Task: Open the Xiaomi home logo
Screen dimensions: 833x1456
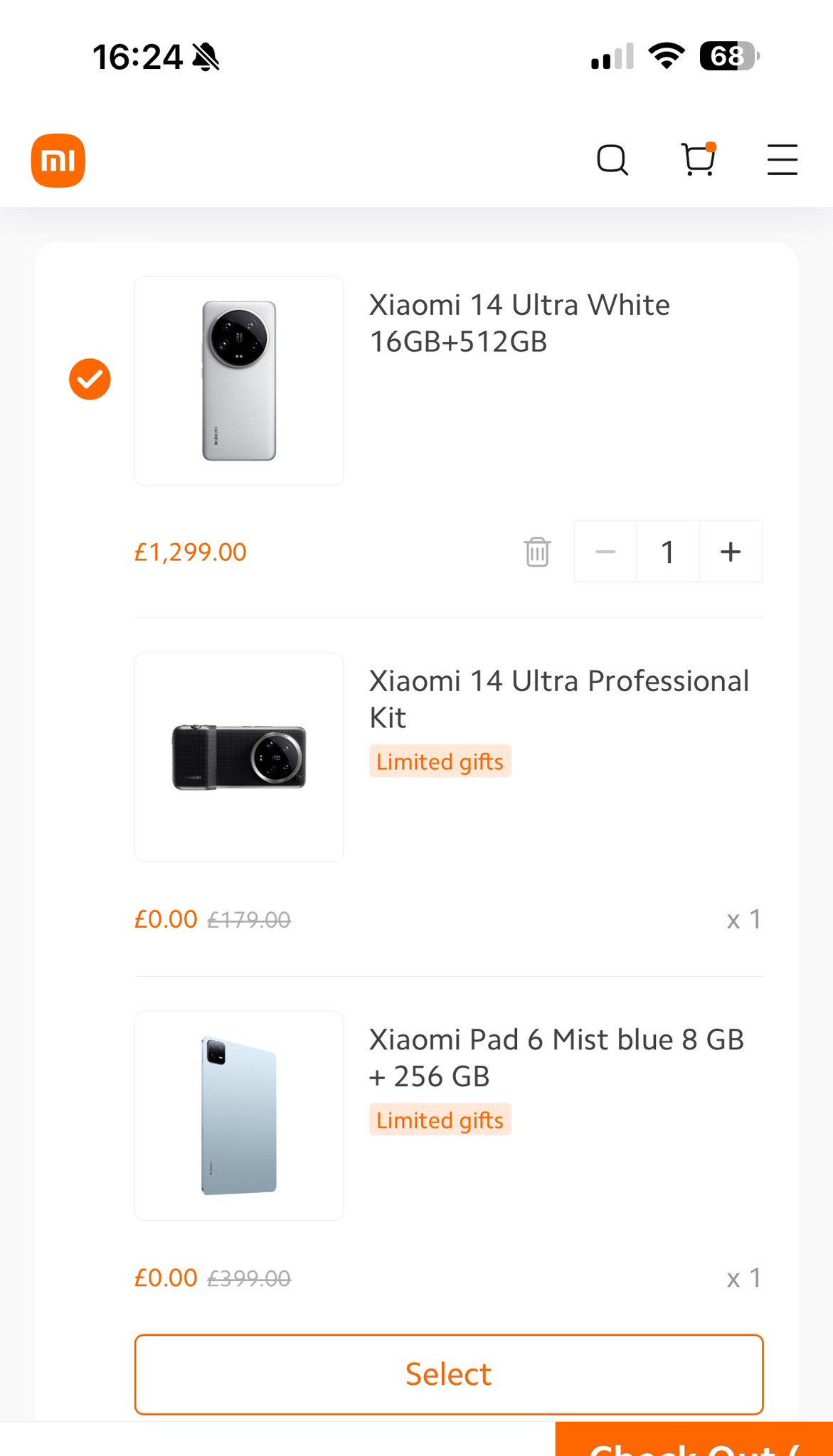Action: [x=58, y=161]
